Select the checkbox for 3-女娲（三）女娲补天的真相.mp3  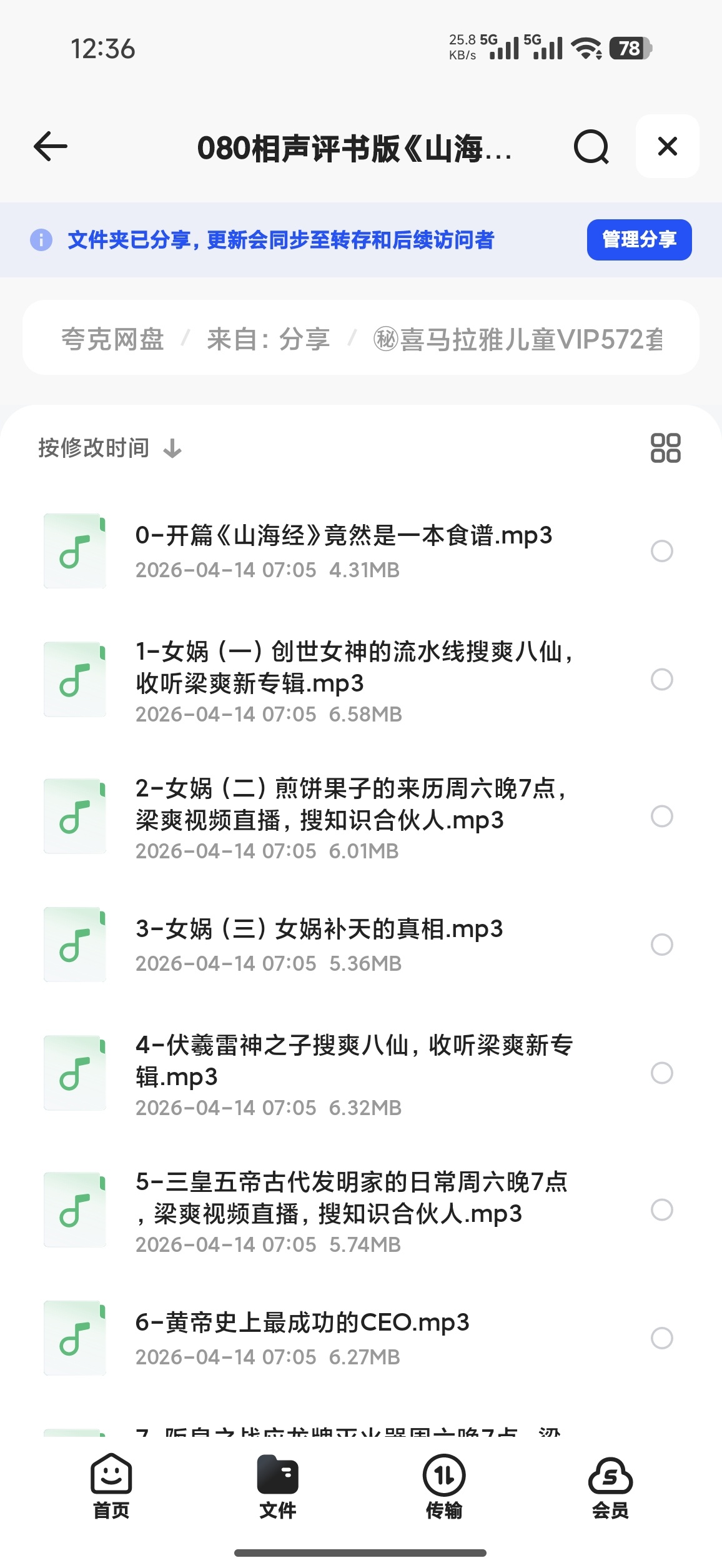coord(661,945)
